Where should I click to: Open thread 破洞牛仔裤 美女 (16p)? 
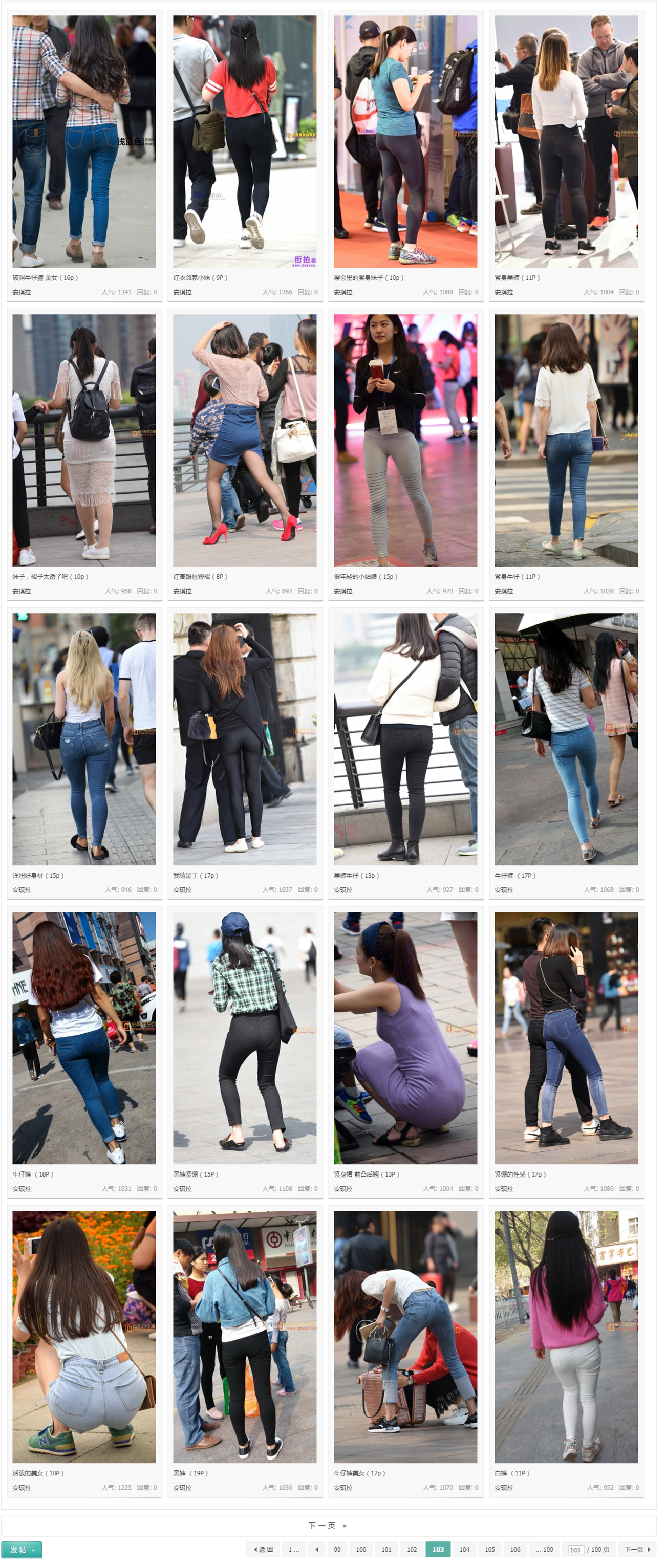pos(45,277)
